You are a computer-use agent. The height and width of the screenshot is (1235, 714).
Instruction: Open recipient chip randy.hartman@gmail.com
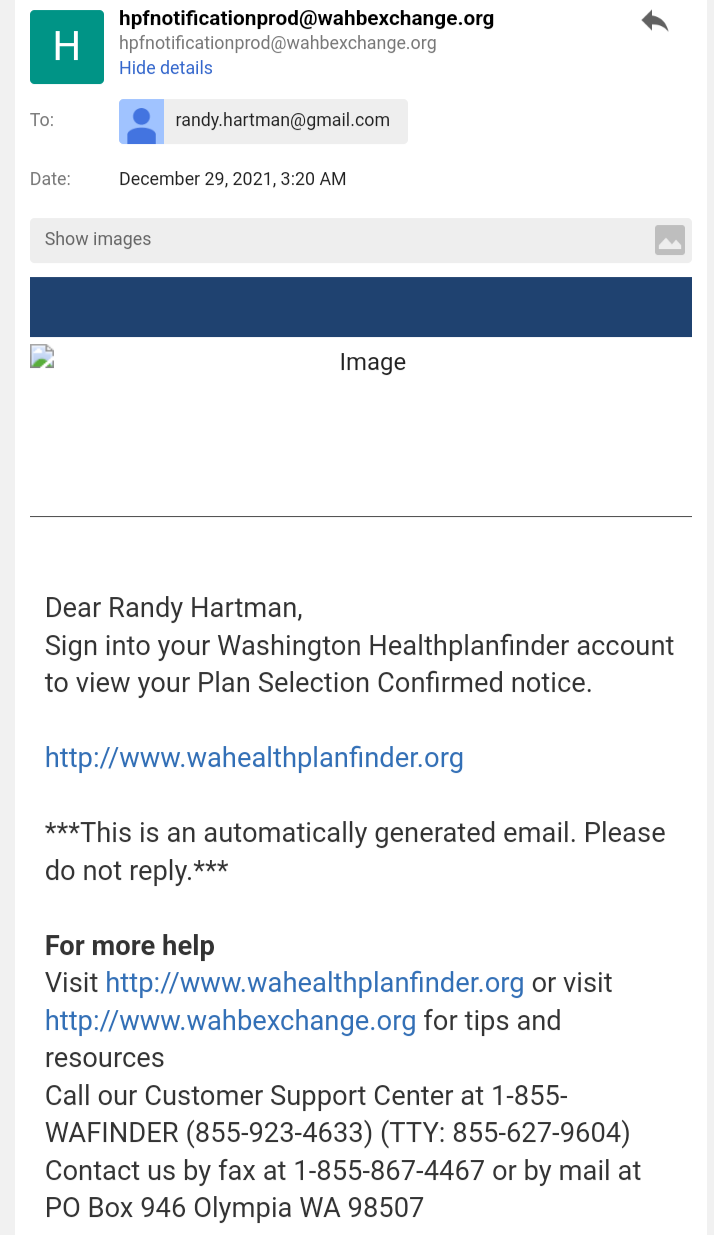(263, 121)
